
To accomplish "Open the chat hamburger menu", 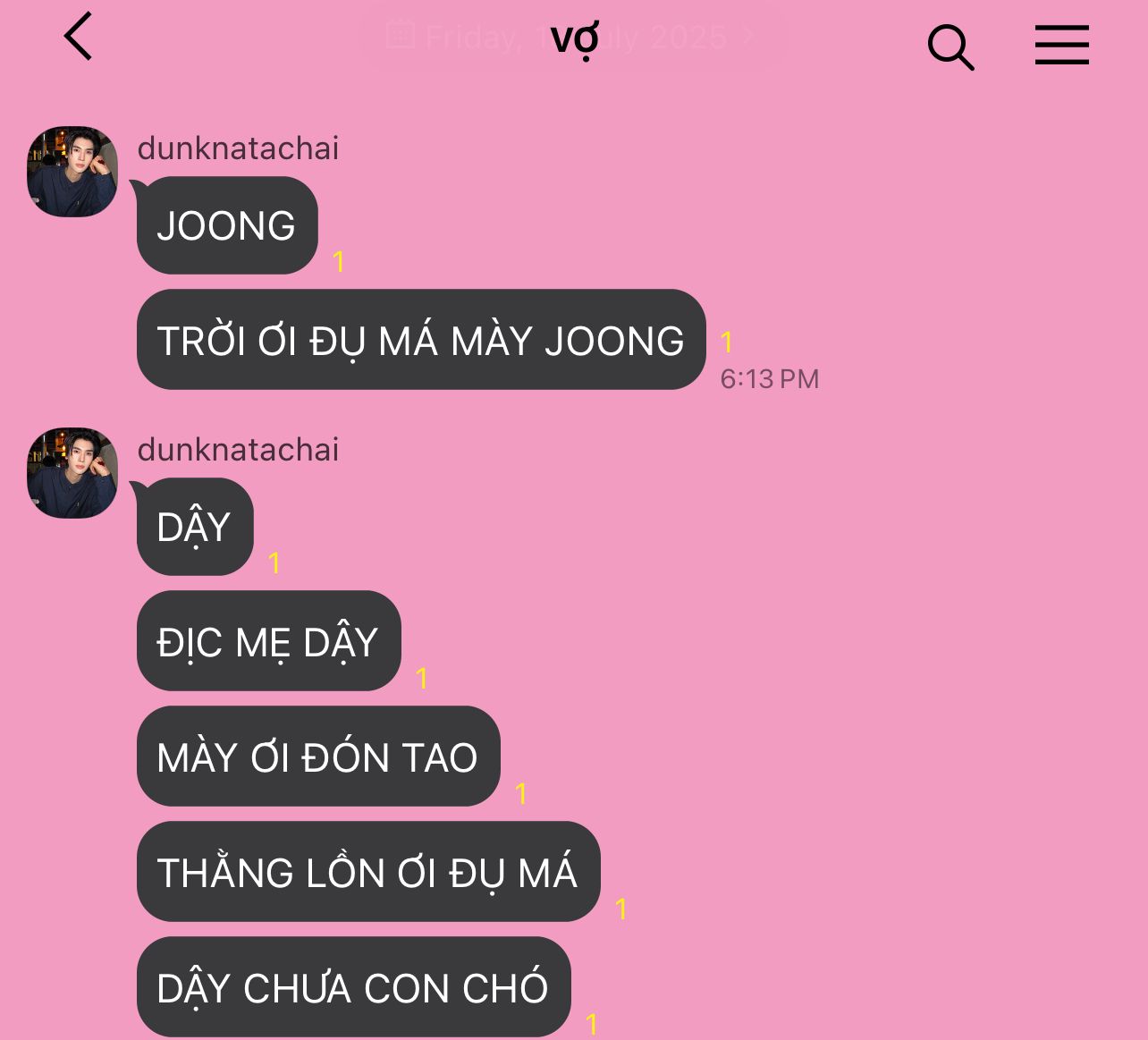I will click(1061, 45).
